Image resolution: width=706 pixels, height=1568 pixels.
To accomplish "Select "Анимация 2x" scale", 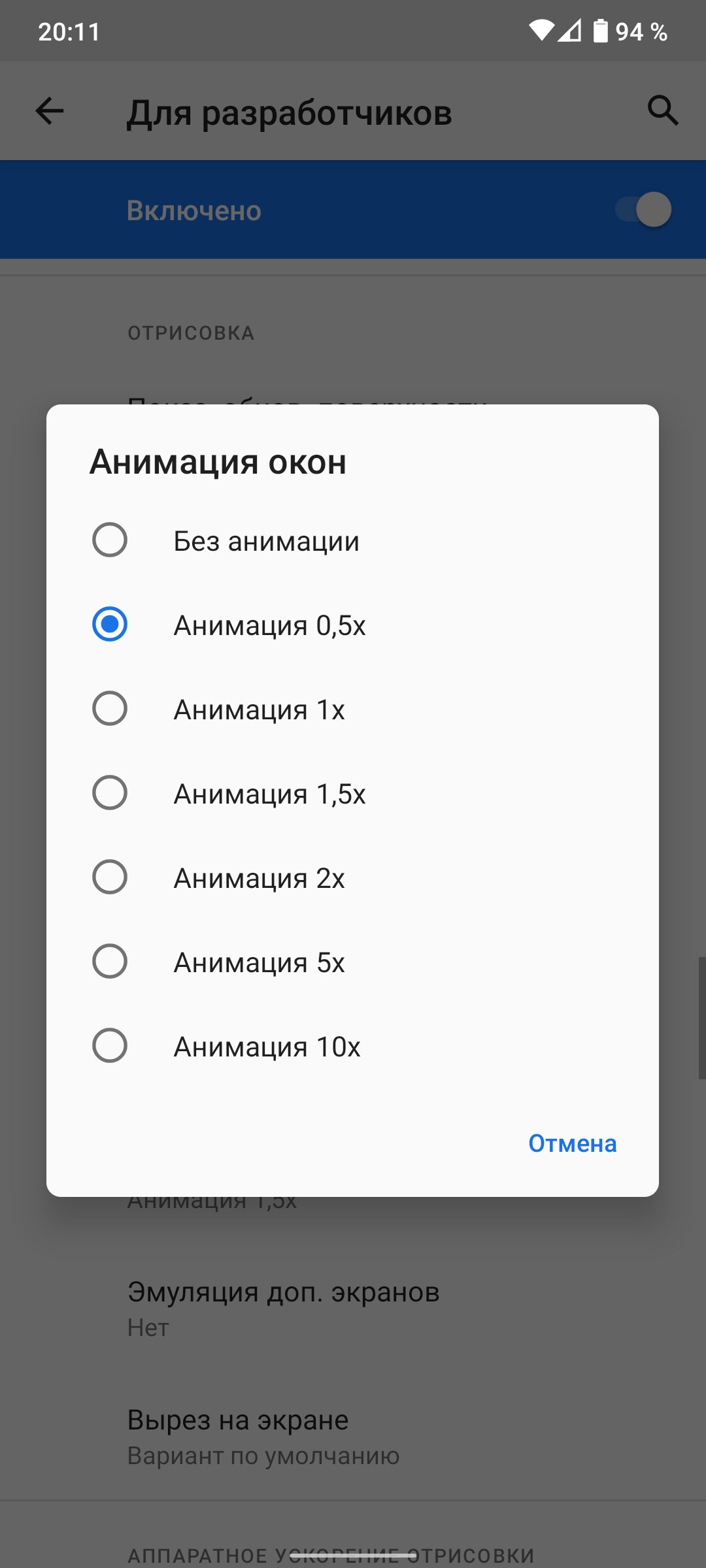I will point(352,877).
